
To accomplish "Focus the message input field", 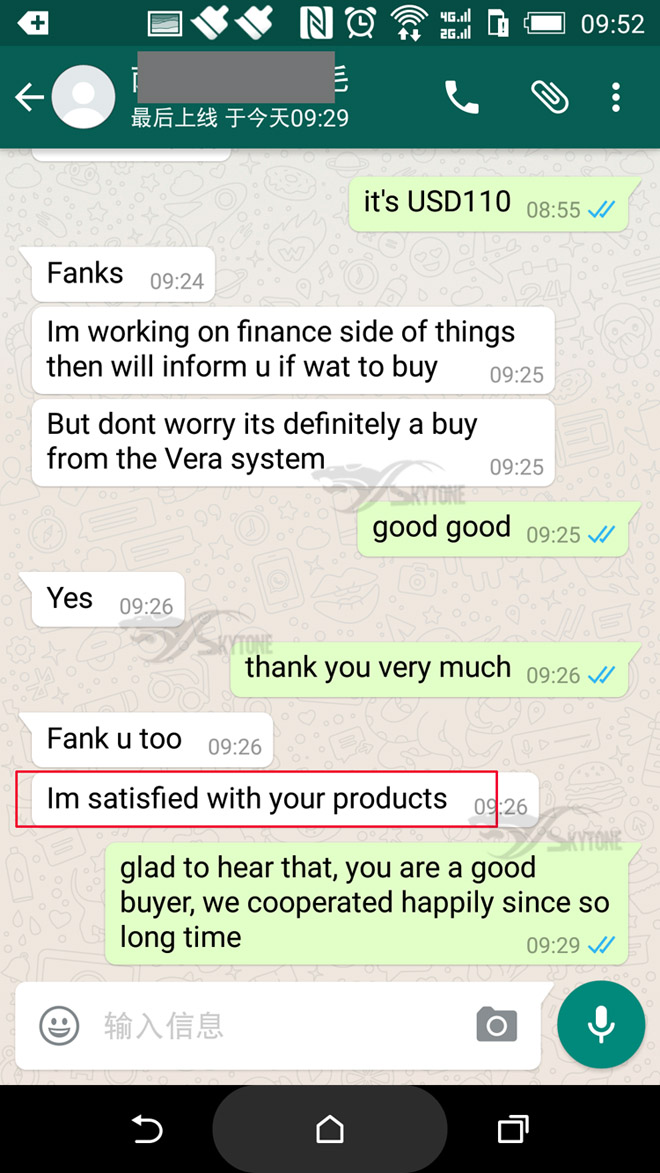I will tap(280, 1025).
